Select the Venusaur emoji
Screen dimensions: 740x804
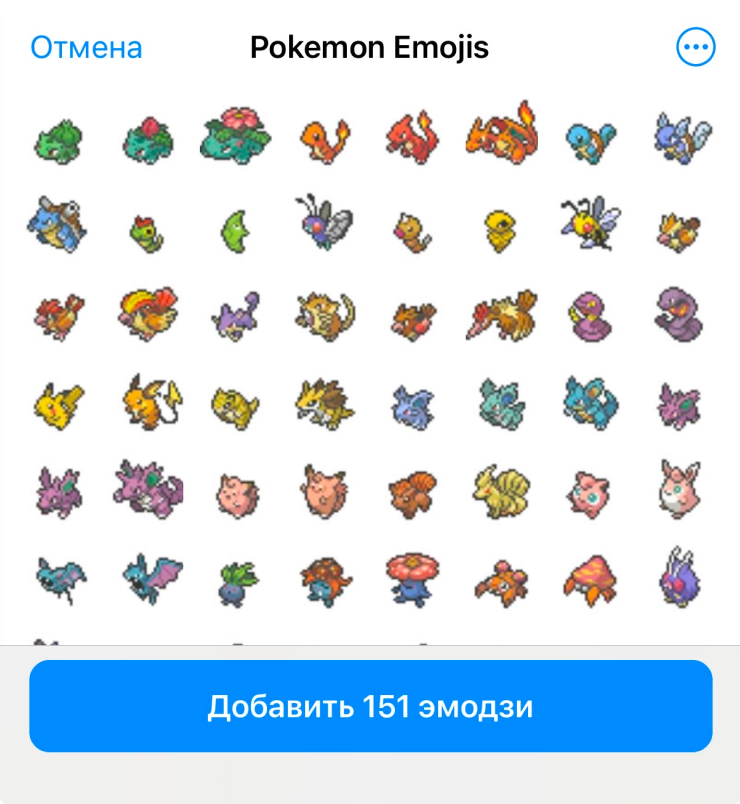click(x=236, y=135)
